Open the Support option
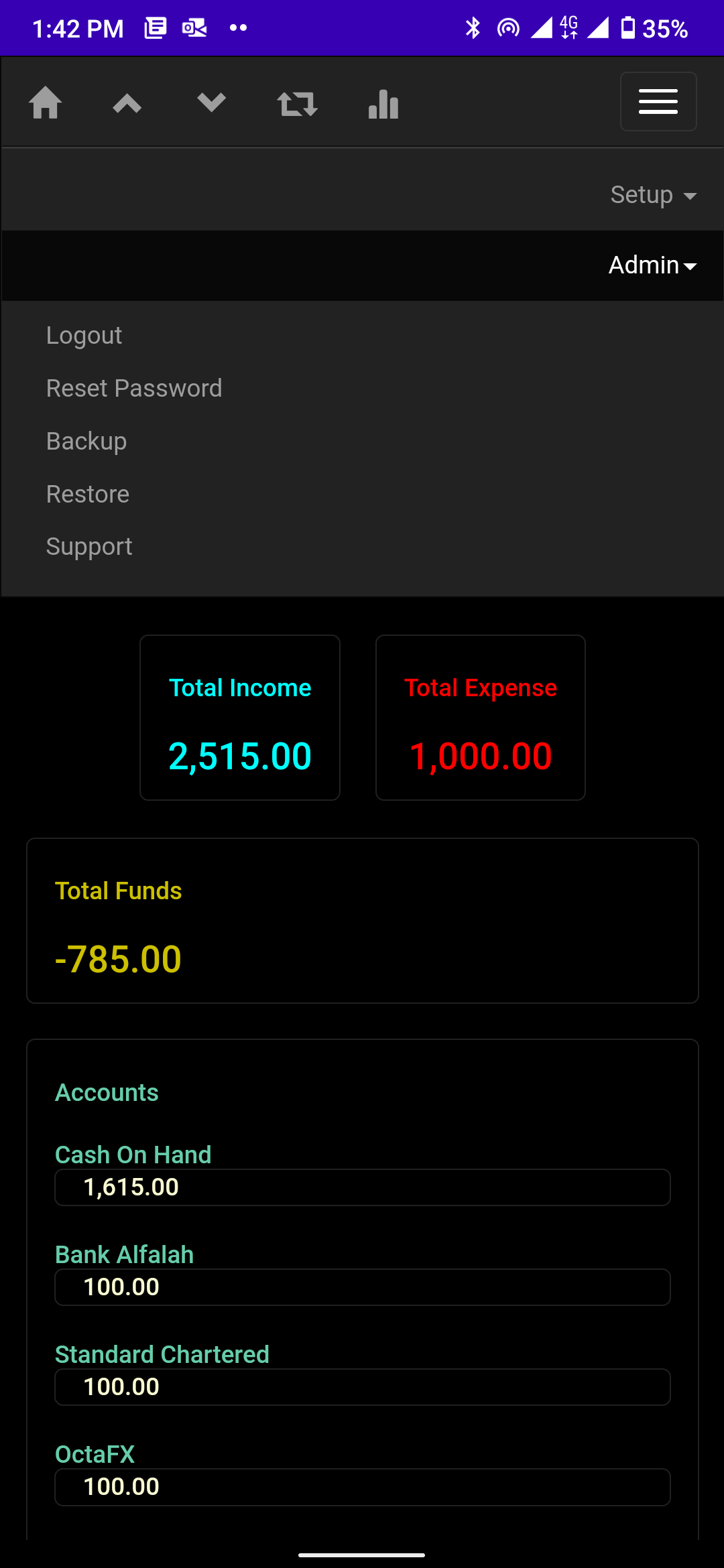Image resolution: width=724 pixels, height=1568 pixels. click(89, 547)
